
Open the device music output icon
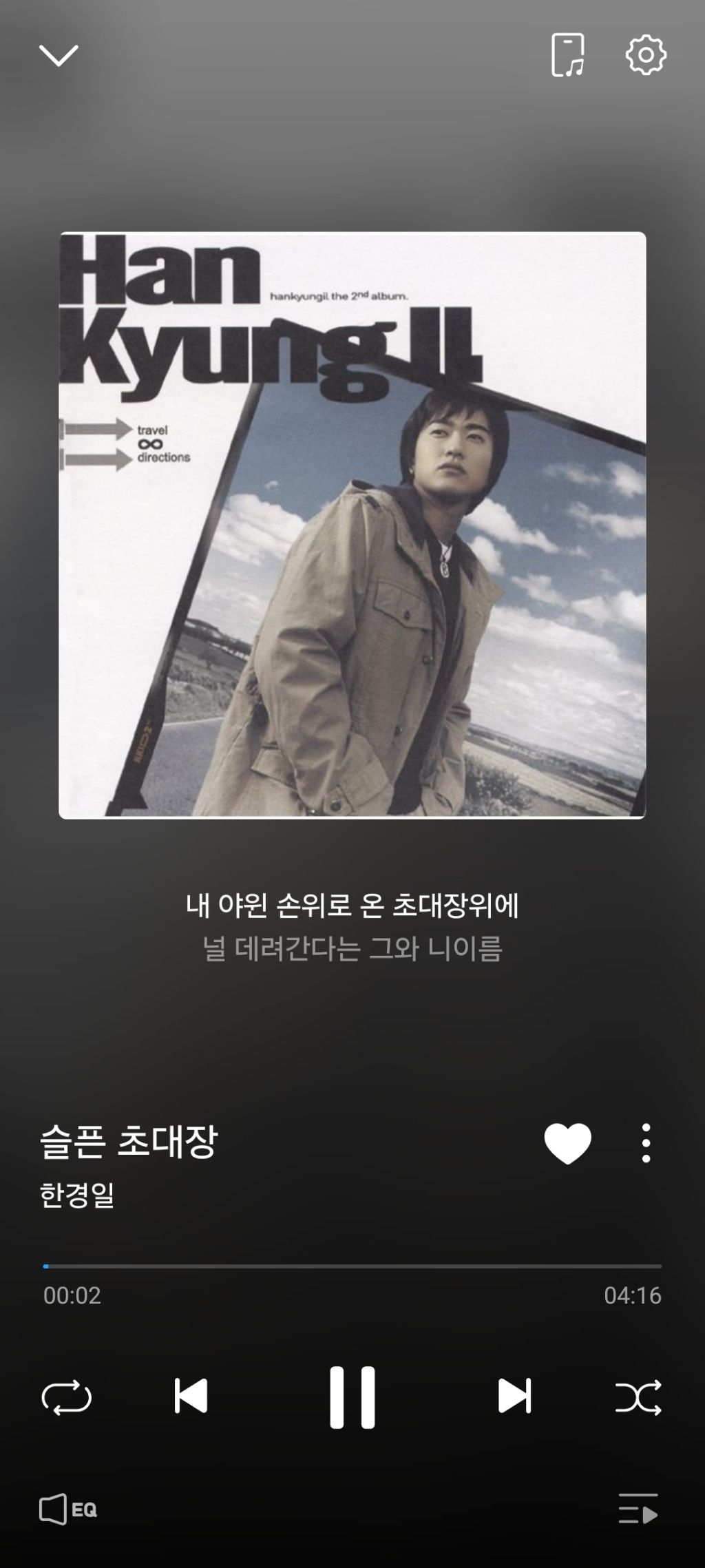(x=567, y=55)
